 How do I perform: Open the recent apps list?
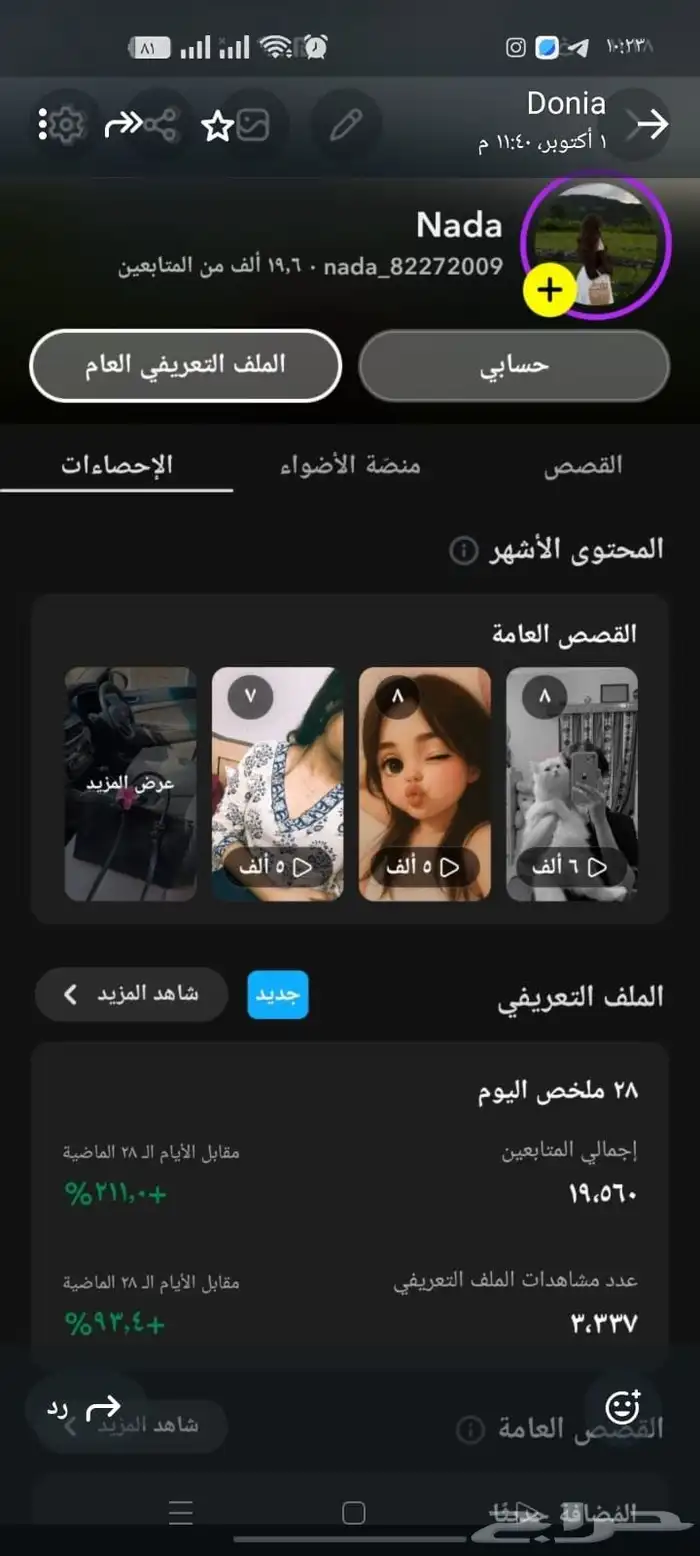(181, 1513)
